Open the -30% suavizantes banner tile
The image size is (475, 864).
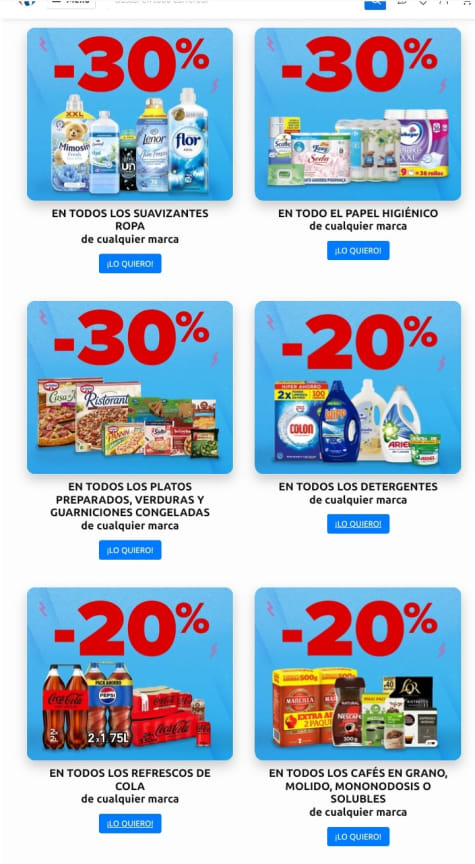point(130,114)
